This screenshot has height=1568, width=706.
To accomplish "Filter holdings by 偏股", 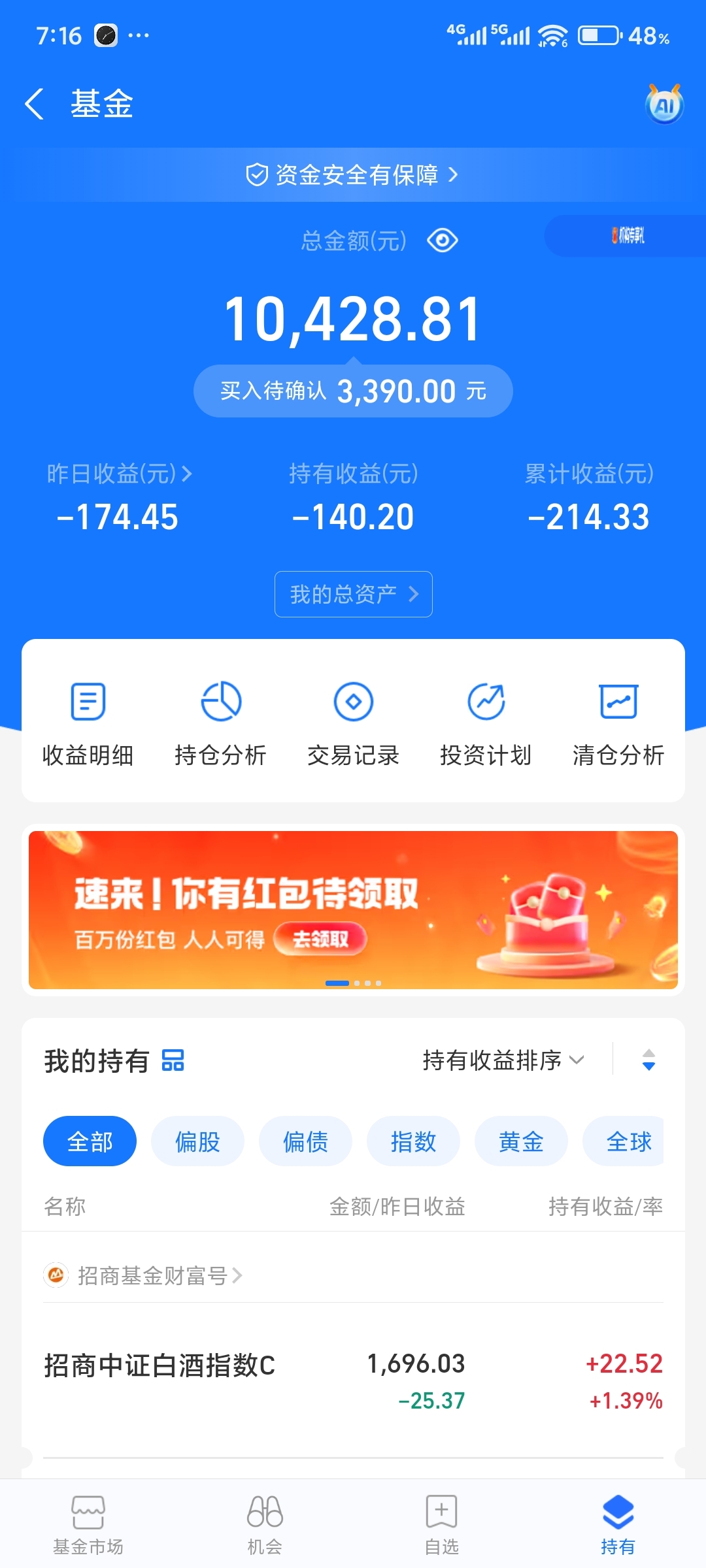I will point(197,1141).
